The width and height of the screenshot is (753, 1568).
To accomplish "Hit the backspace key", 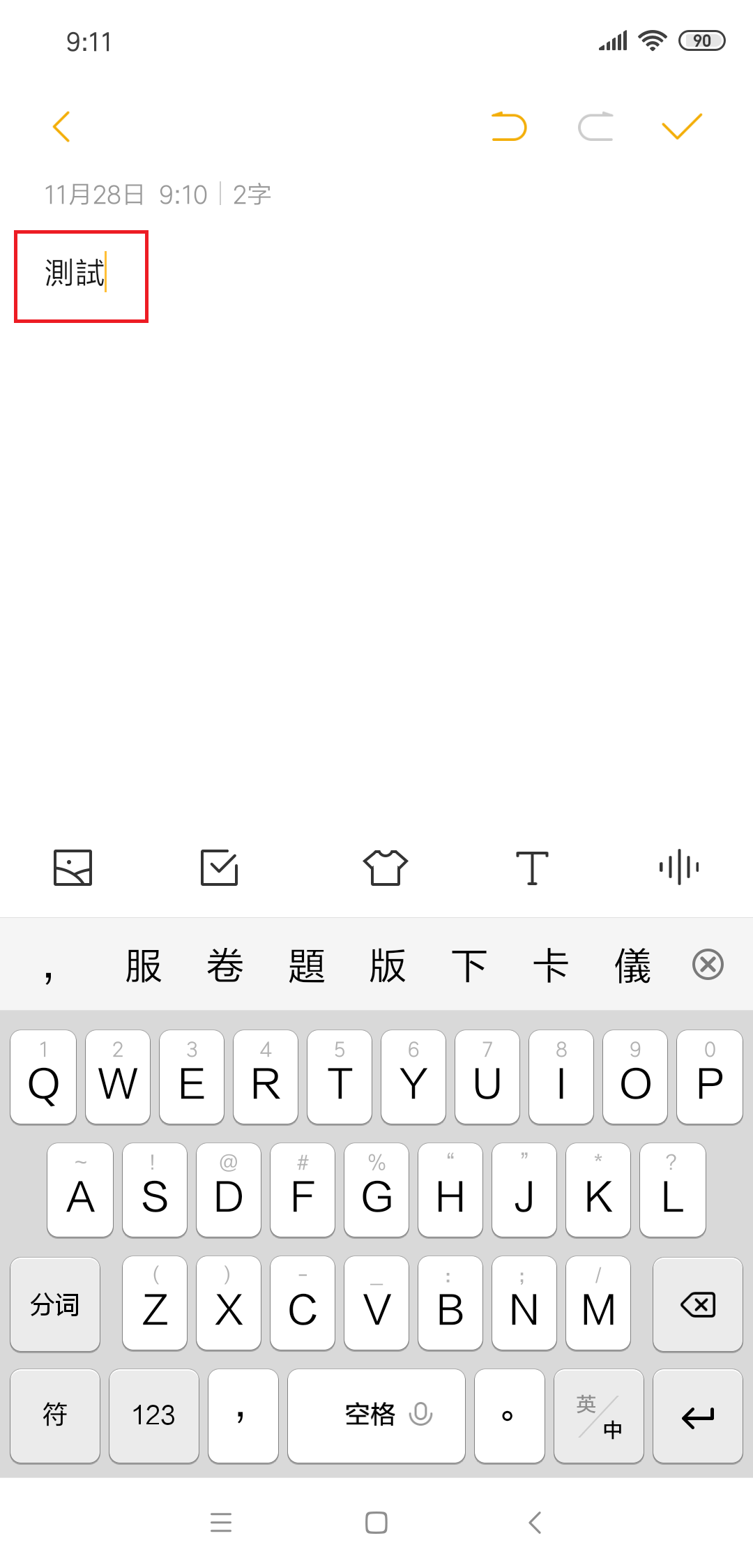I will (x=698, y=1304).
